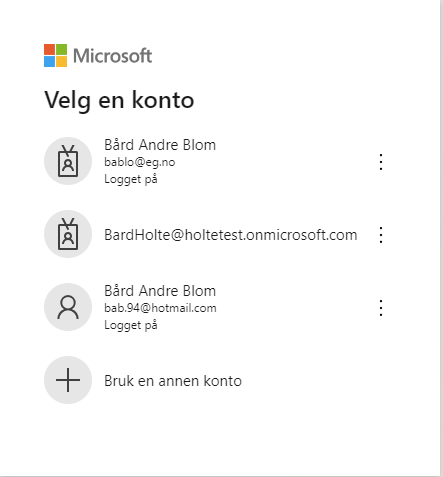
Task: Open options for the bablo@eg.no account
Action: (x=381, y=162)
